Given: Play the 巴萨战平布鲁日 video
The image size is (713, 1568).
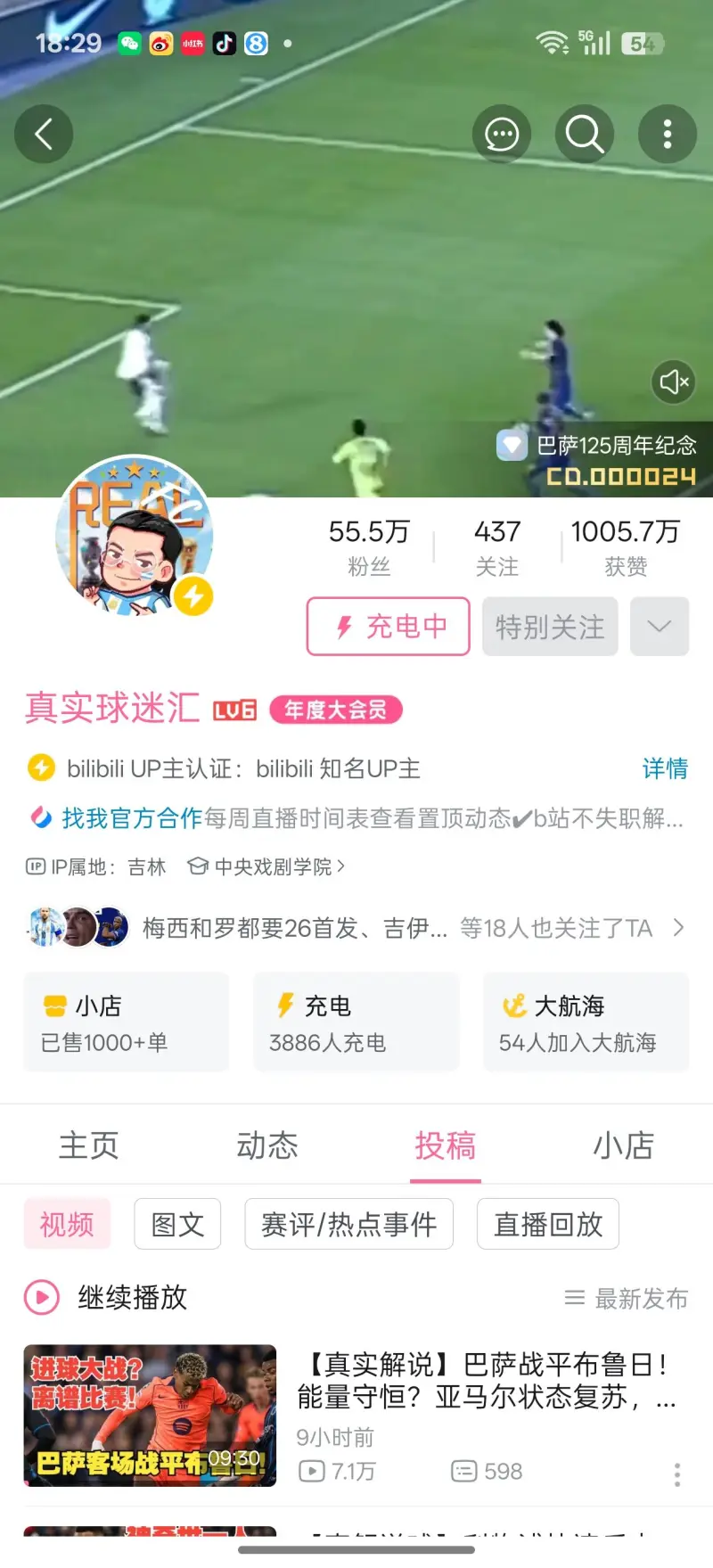Looking at the screenshot, I should [150, 1416].
